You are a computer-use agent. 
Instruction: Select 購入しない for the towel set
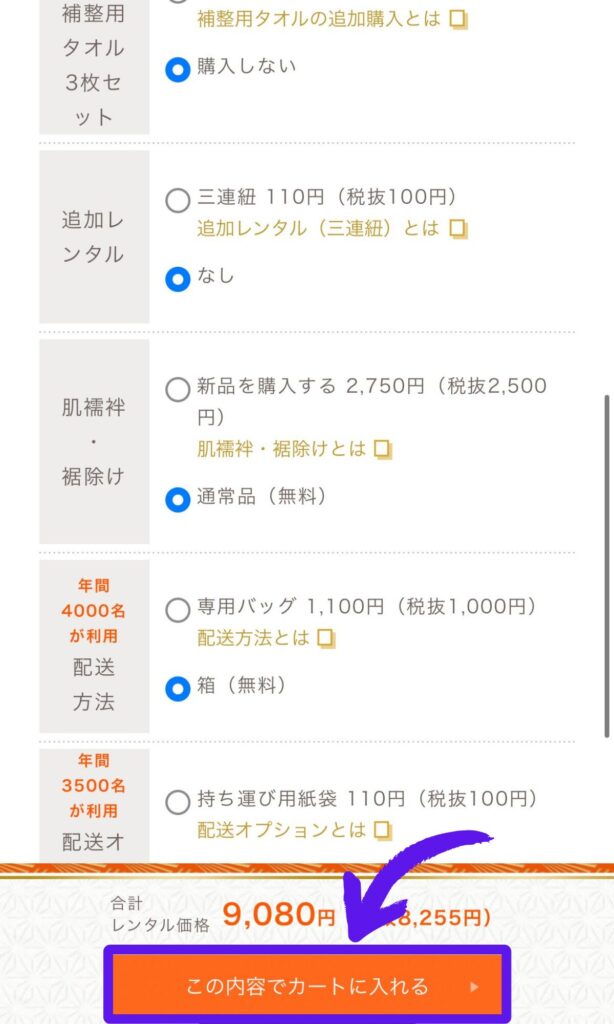(178, 70)
